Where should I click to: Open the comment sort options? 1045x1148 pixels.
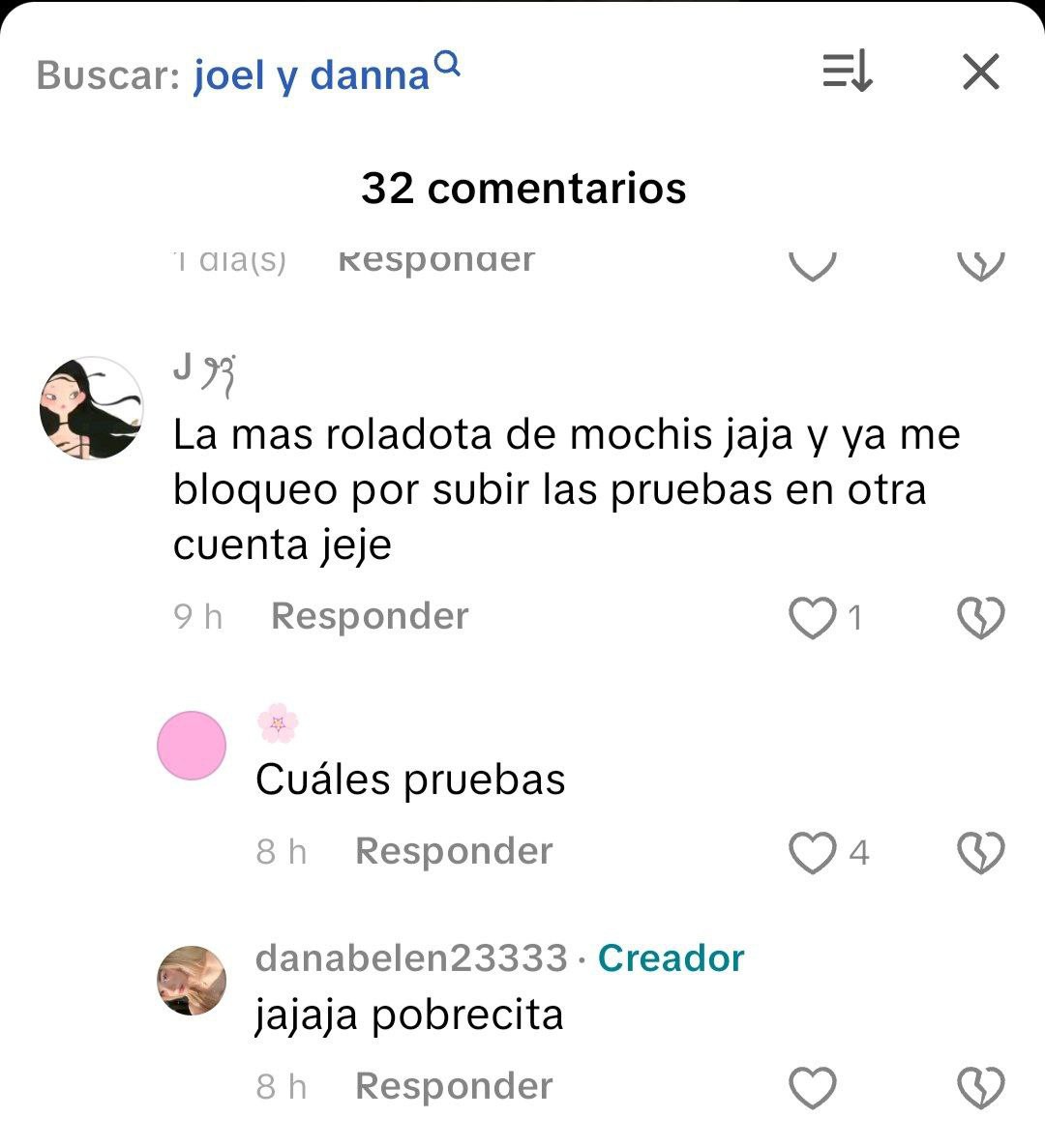pyautogui.click(x=848, y=73)
